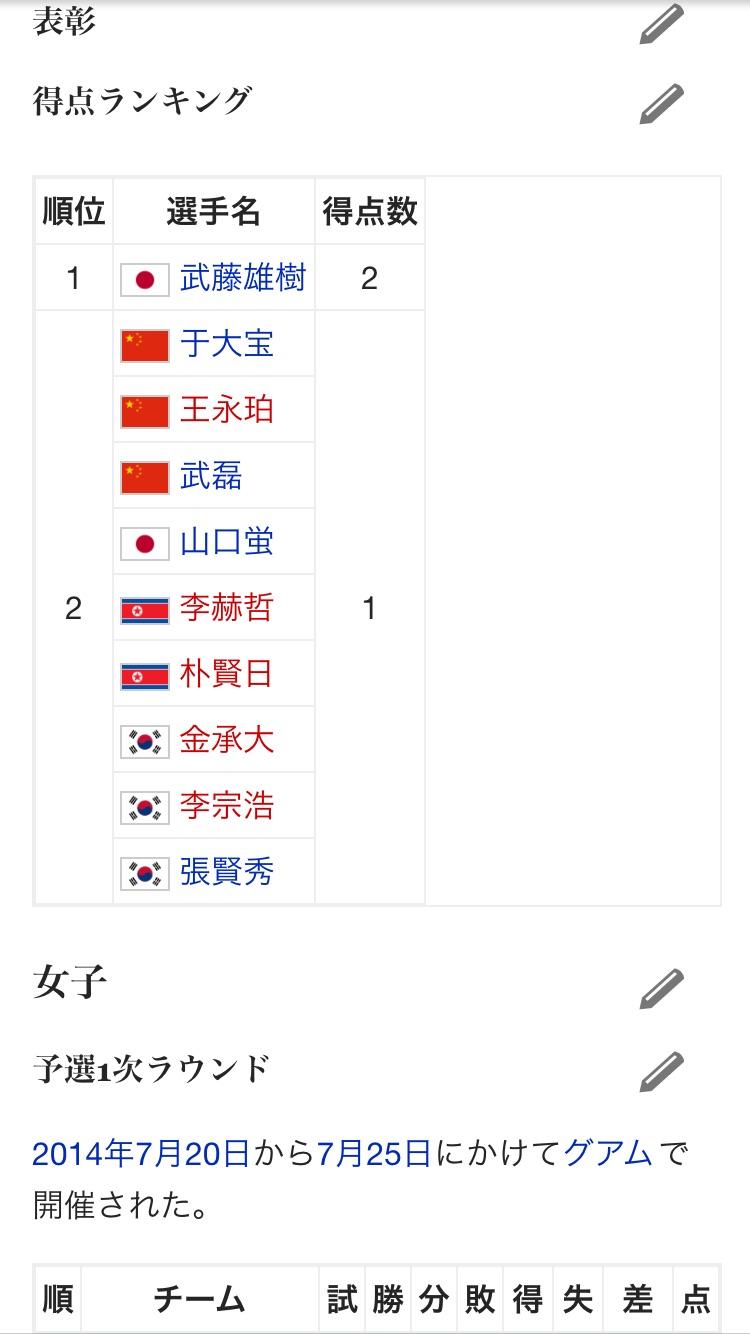Open the 李宗浩 player link
Screen dimensions: 750x1334
tap(227, 806)
